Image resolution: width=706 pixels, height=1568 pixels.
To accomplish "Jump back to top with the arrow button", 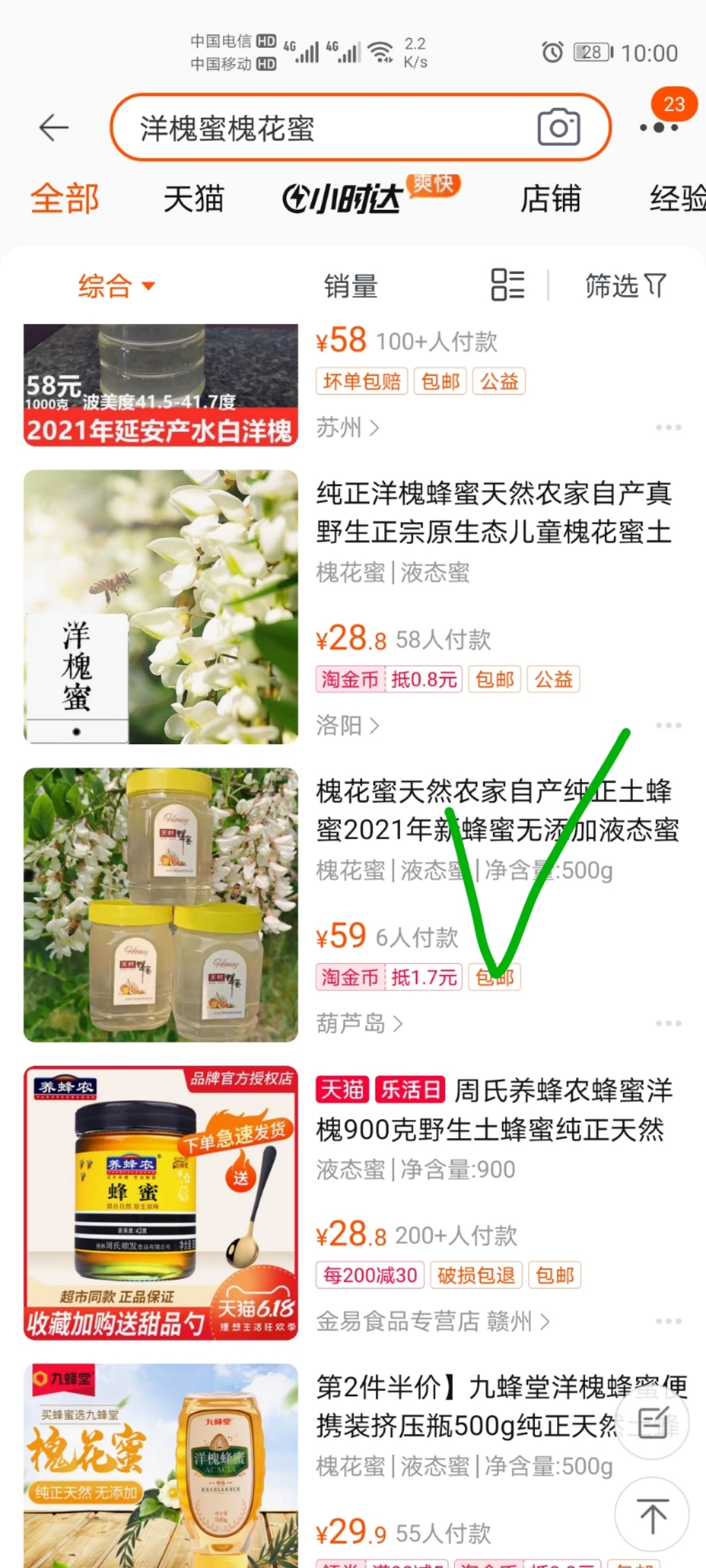I will coord(652,1514).
